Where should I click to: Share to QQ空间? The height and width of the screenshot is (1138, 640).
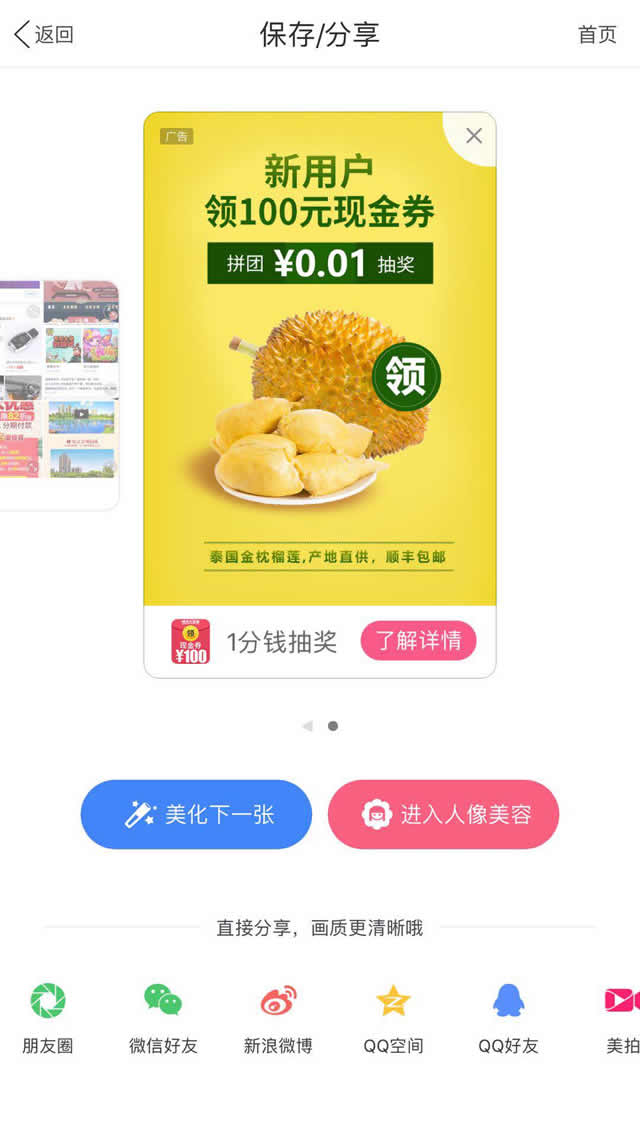[393, 1015]
